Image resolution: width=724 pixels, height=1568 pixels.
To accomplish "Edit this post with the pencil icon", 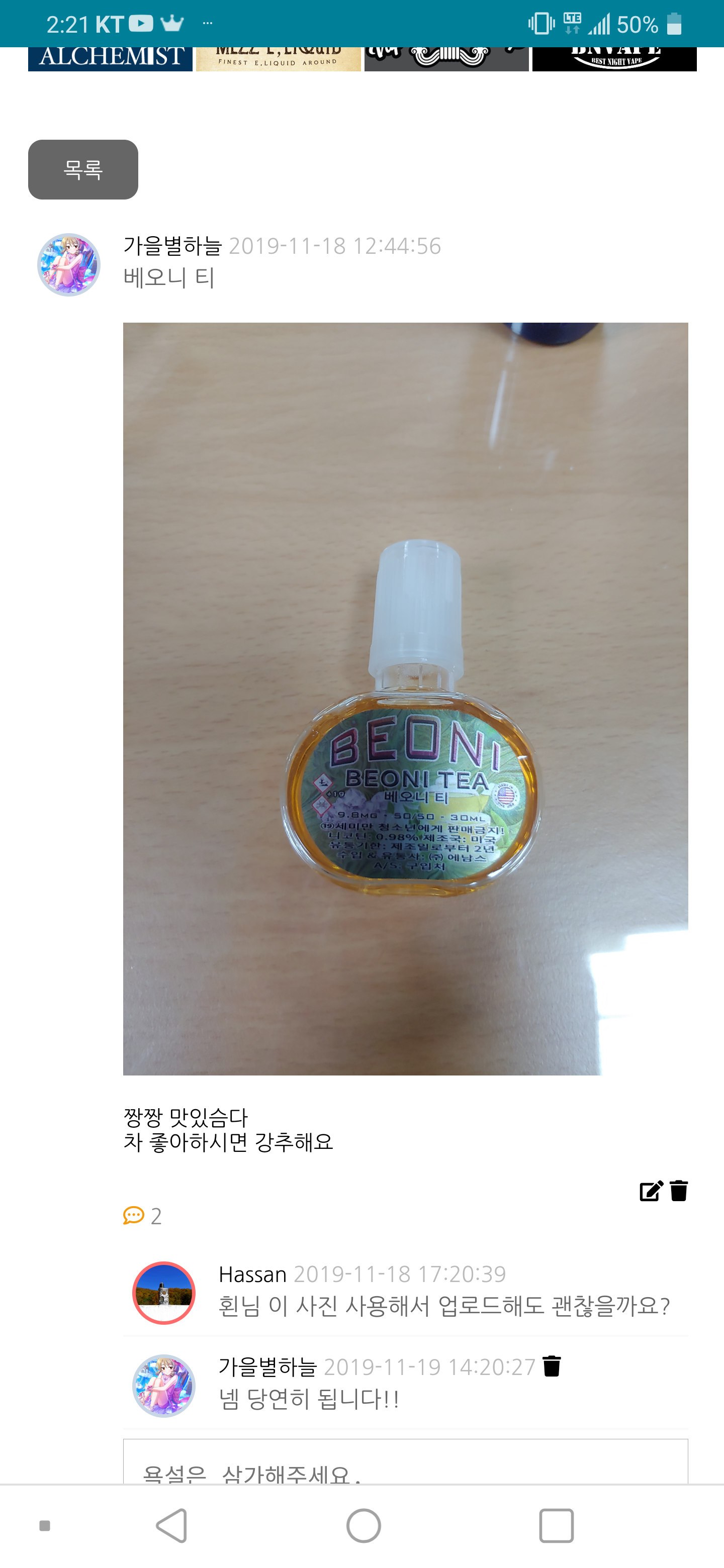I will [650, 1191].
